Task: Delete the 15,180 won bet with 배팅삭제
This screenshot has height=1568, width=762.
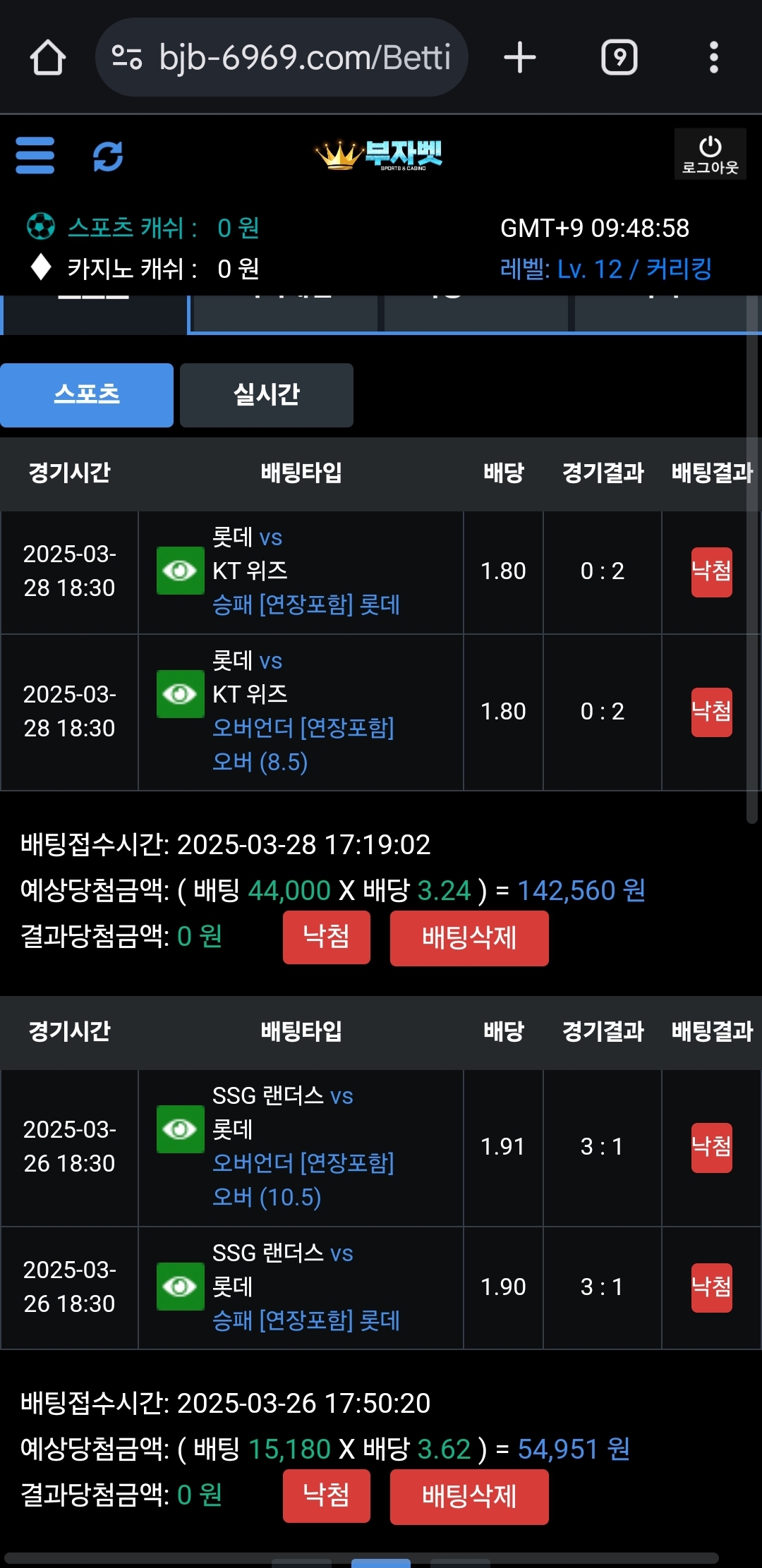Action: 469,1496
